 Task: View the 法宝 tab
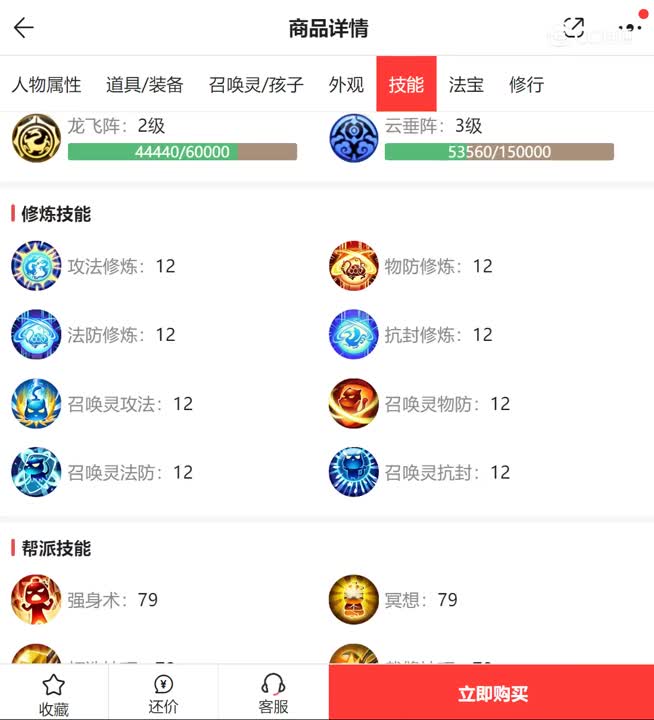click(466, 84)
